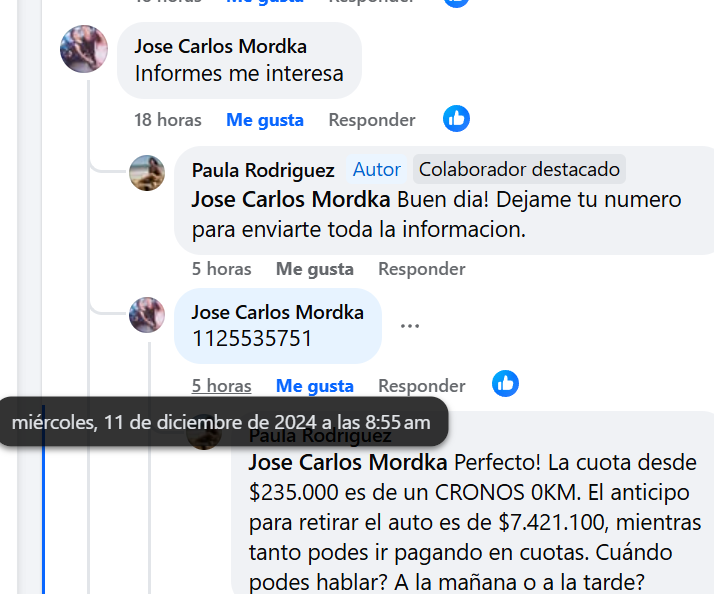Like Jose's 'Informes me interesa' comment

(264, 120)
